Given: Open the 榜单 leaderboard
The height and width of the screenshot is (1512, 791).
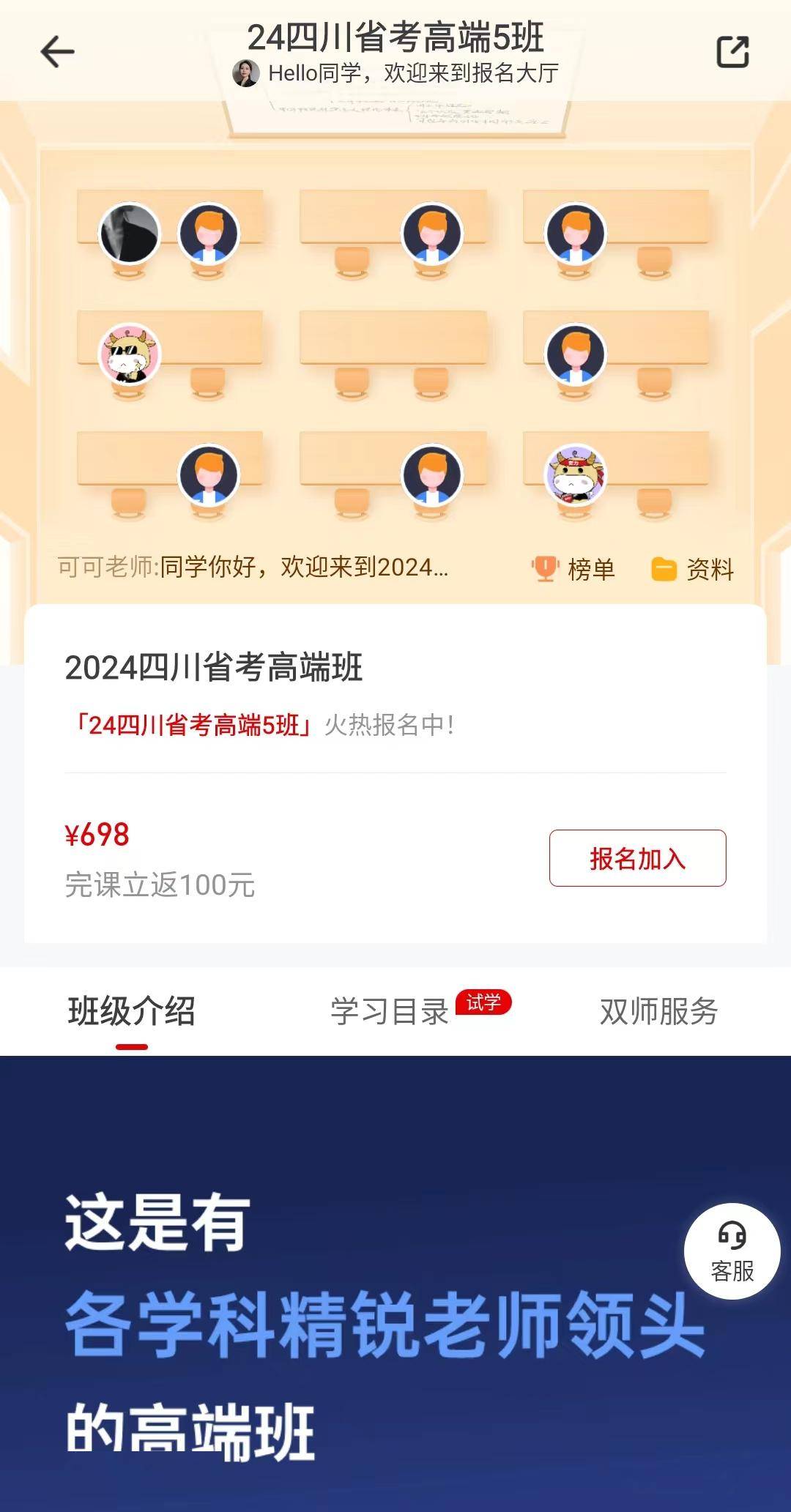Looking at the screenshot, I should [573, 569].
